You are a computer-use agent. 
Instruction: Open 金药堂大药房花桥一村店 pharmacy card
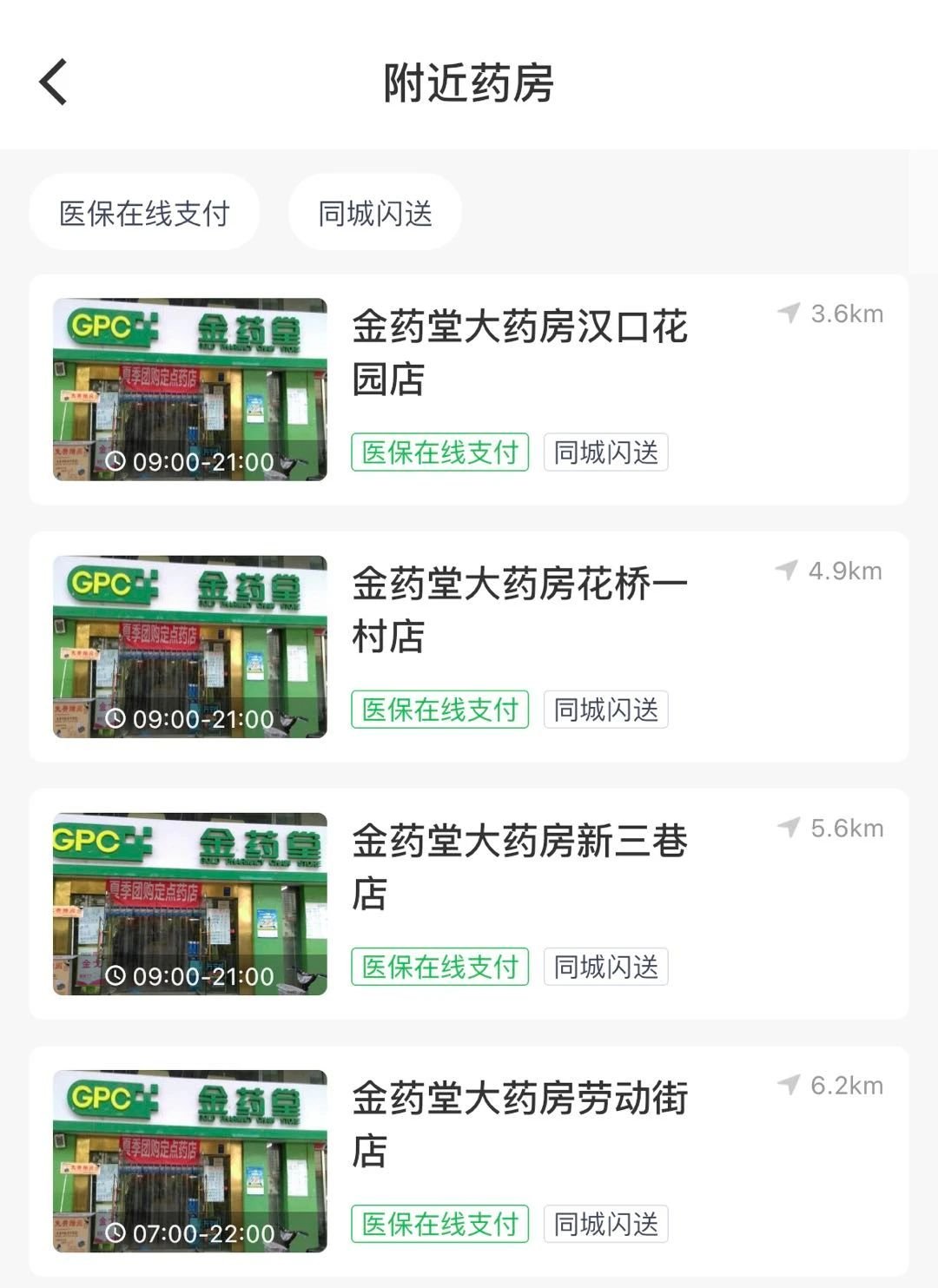[x=519, y=610]
